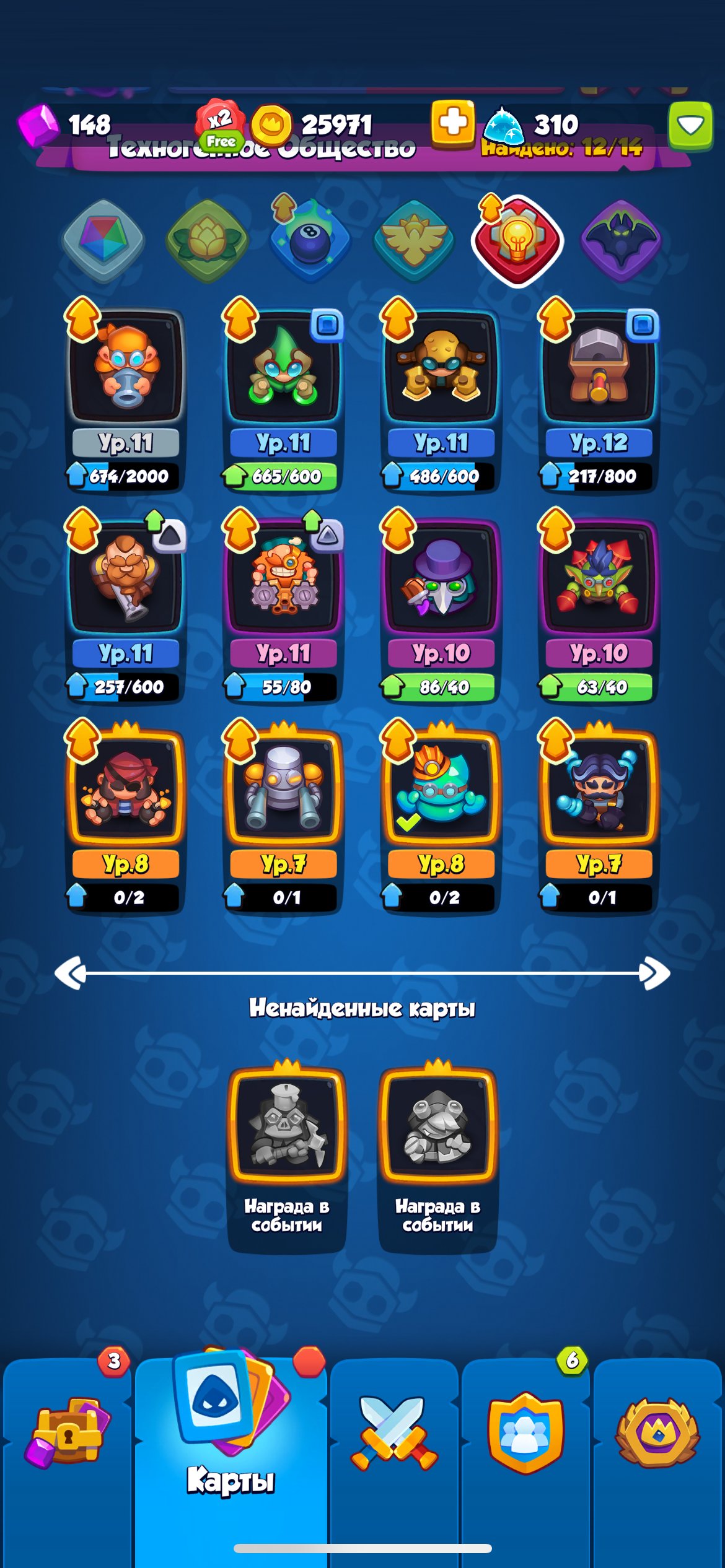
Task: Open the card with 665/600 progress
Action: coord(283,398)
